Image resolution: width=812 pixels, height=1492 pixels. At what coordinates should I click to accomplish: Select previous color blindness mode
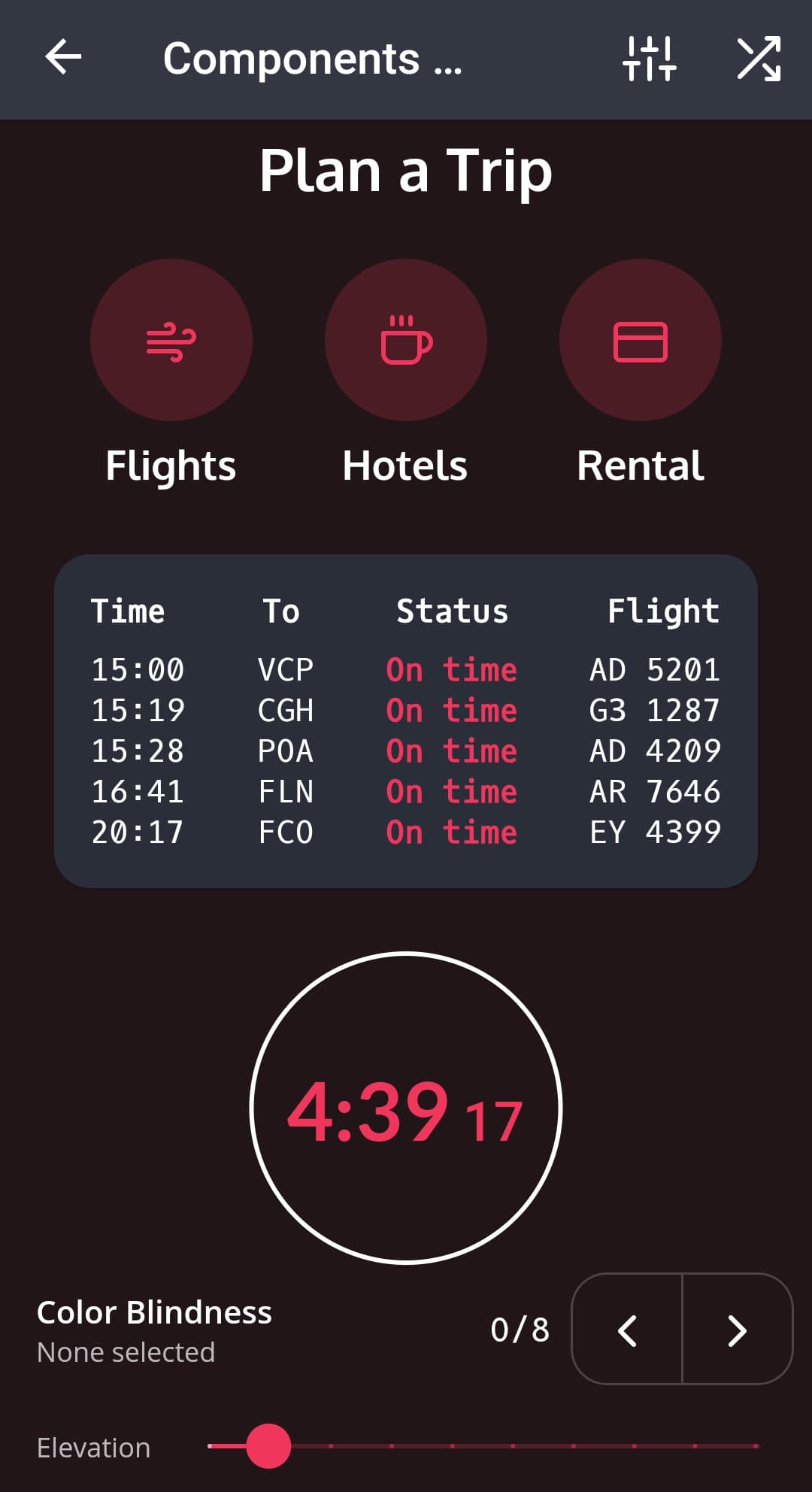(627, 1329)
